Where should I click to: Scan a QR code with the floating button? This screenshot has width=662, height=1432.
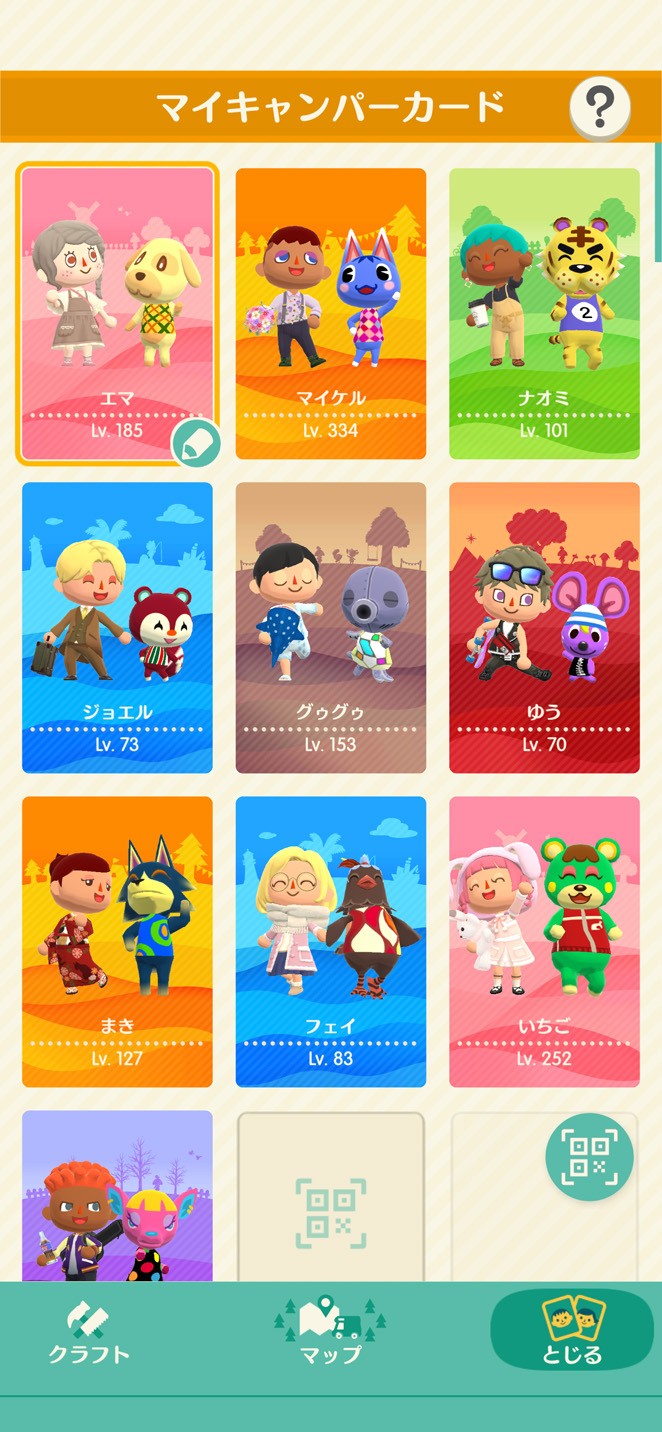[x=589, y=1157]
